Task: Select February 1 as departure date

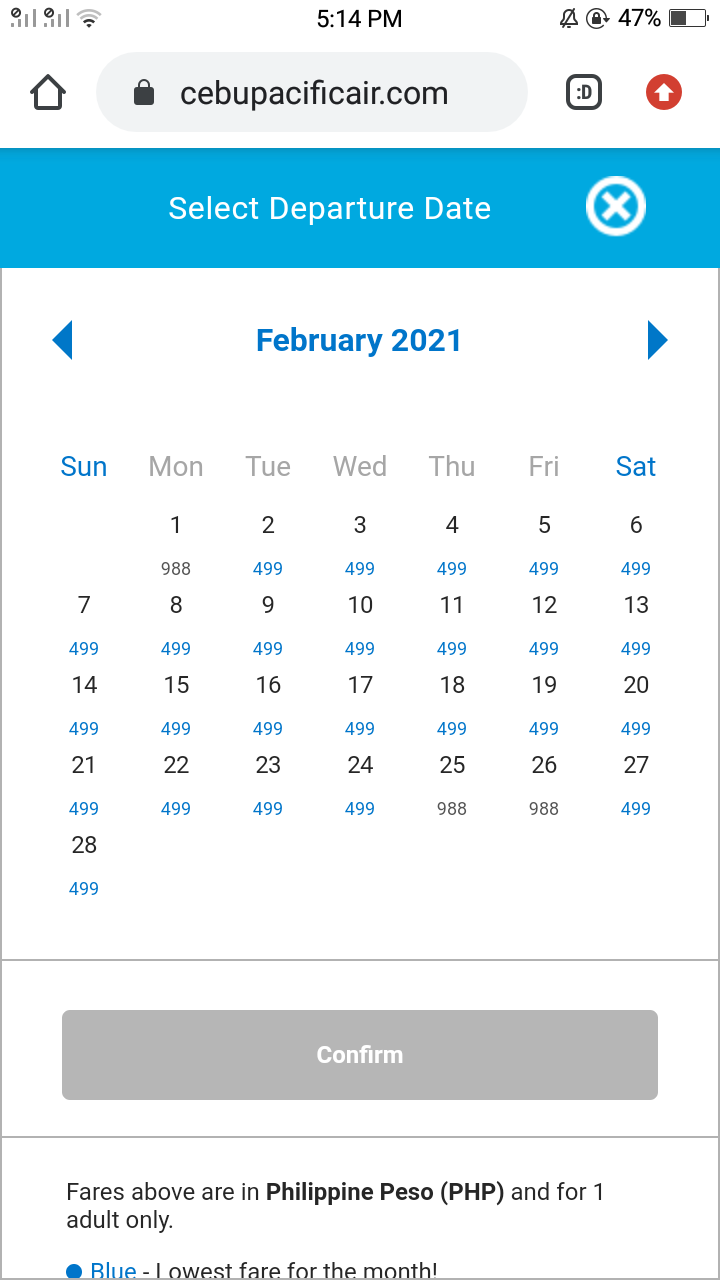Action: click(176, 545)
